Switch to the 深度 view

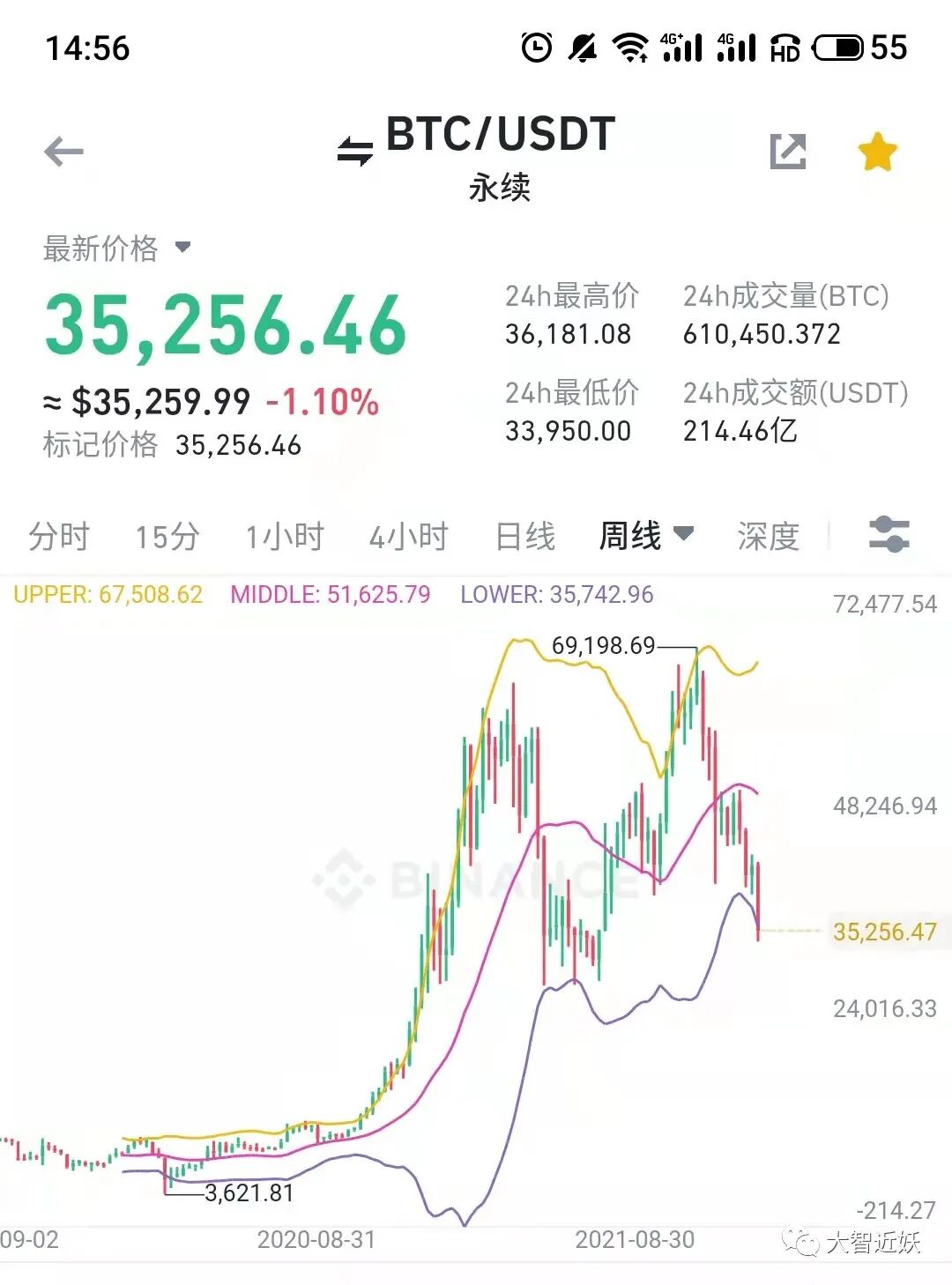pos(769,536)
